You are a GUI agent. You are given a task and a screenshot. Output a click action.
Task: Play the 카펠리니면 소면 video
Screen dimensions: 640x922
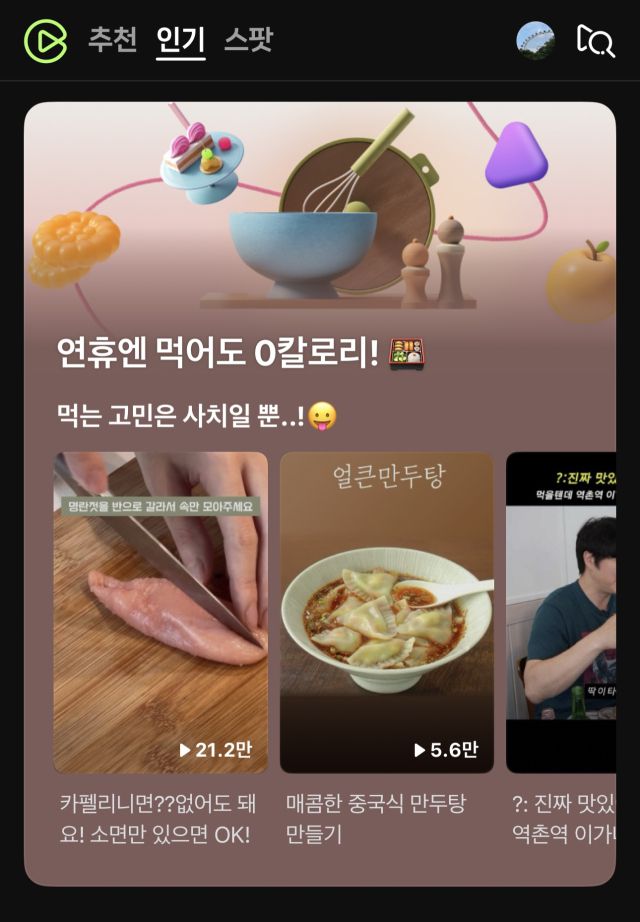(160, 612)
